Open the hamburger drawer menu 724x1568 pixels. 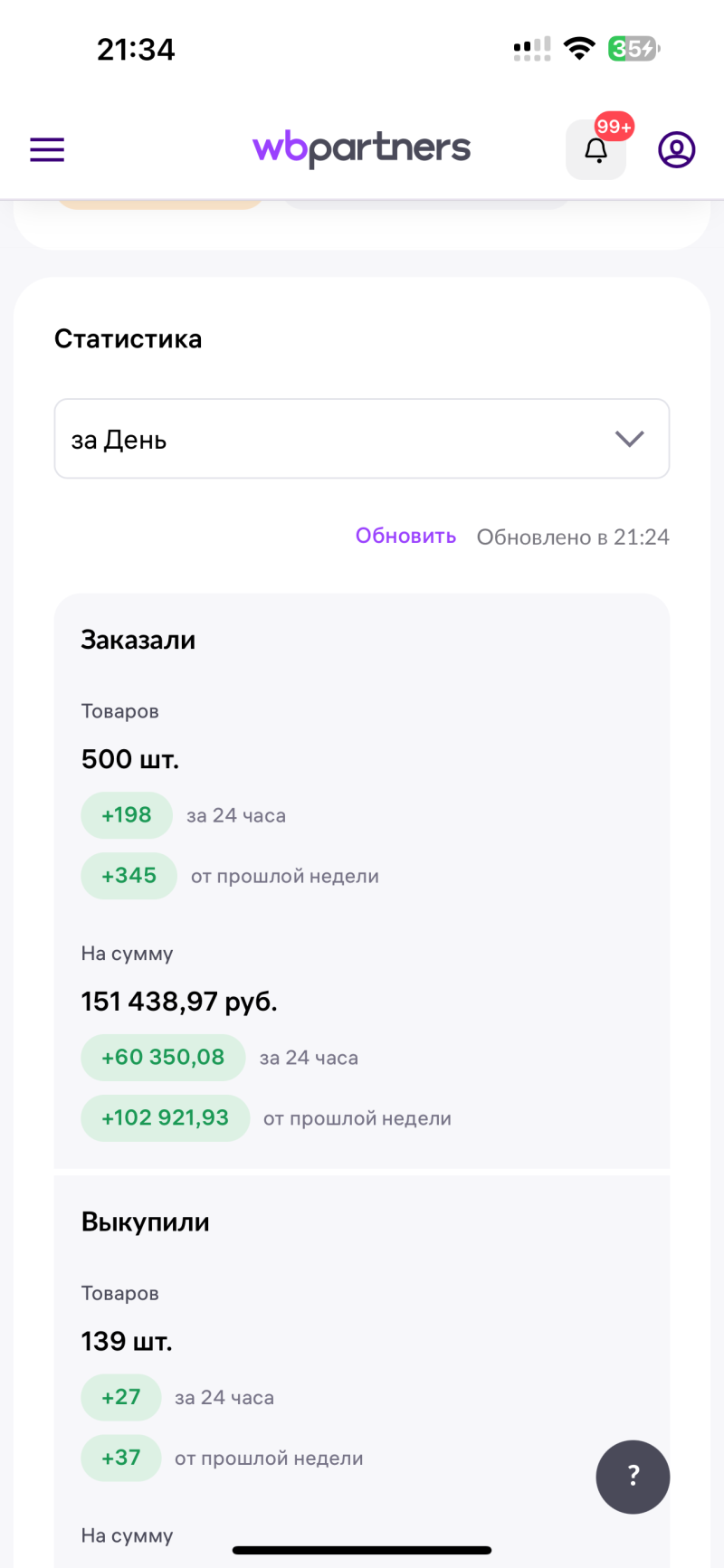coord(47,149)
